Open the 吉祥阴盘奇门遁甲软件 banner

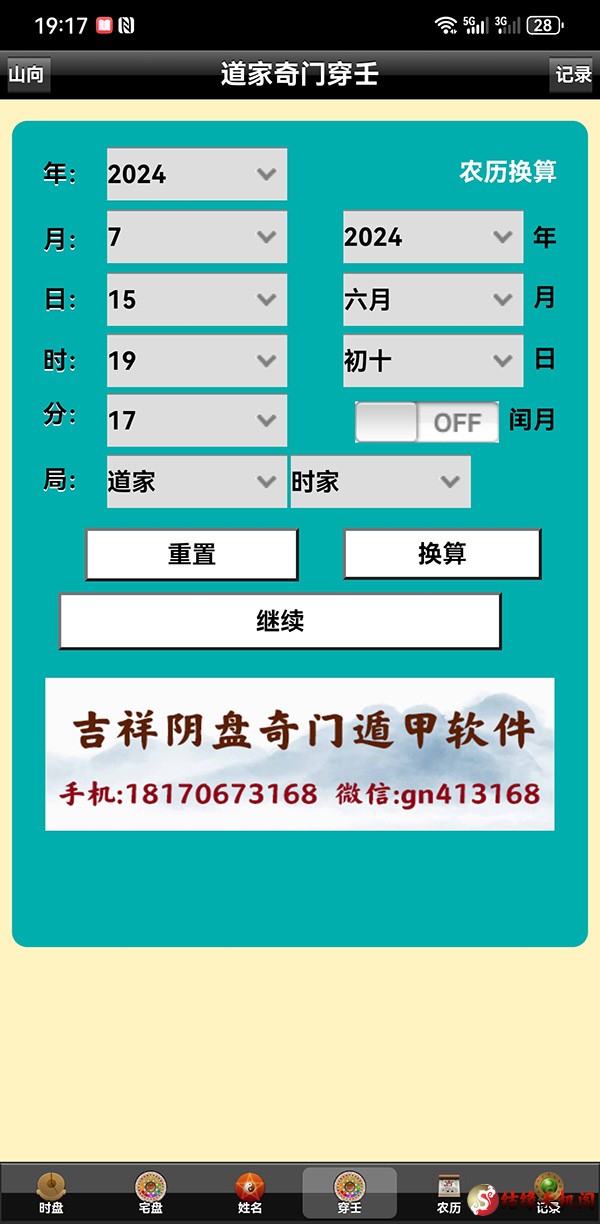coord(299,754)
